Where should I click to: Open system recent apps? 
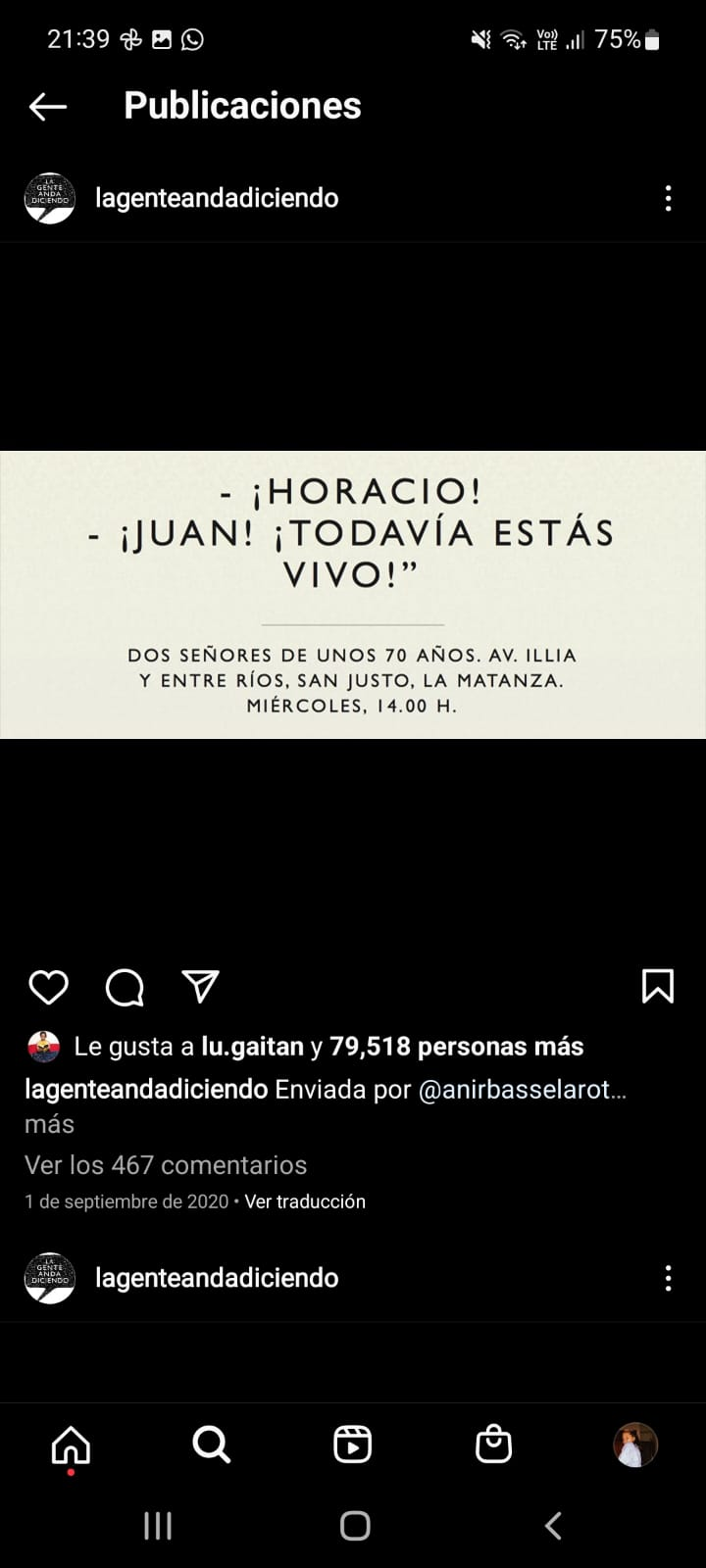(x=157, y=1526)
